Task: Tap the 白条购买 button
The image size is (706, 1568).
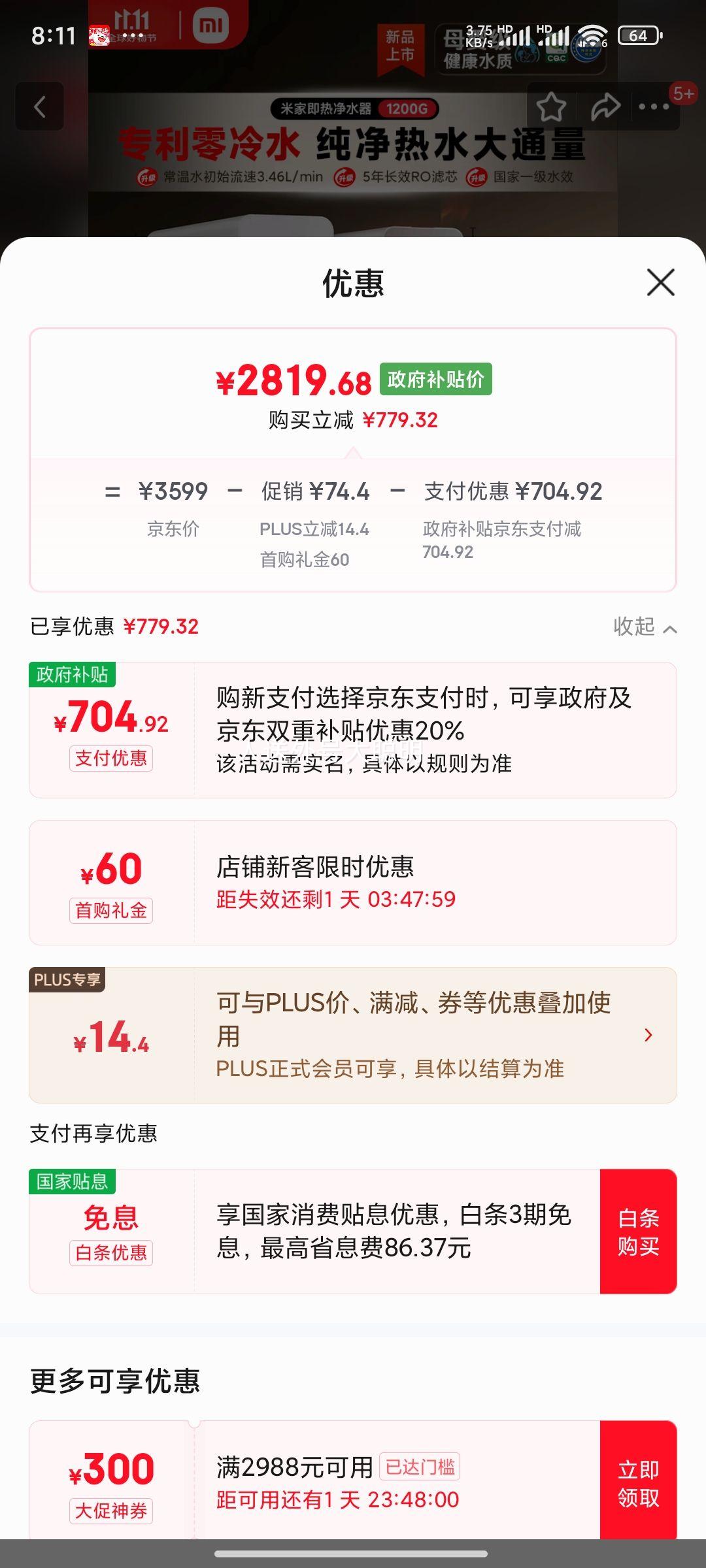Action: pos(638,1232)
